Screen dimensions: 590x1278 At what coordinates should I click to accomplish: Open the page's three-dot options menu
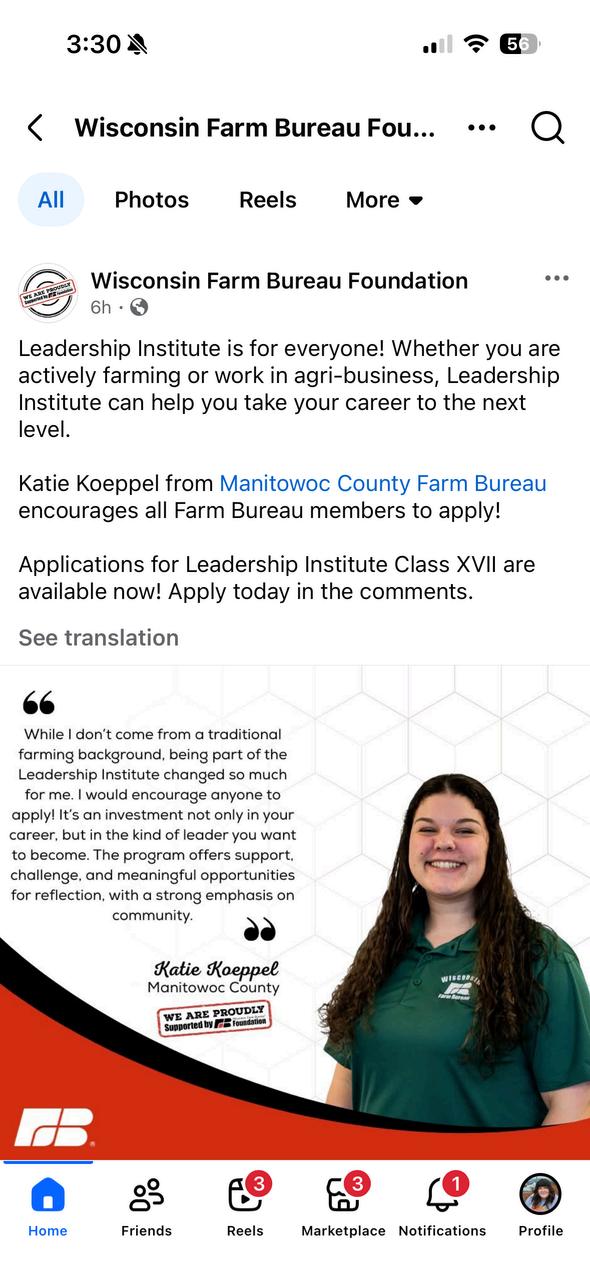(x=482, y=128)
